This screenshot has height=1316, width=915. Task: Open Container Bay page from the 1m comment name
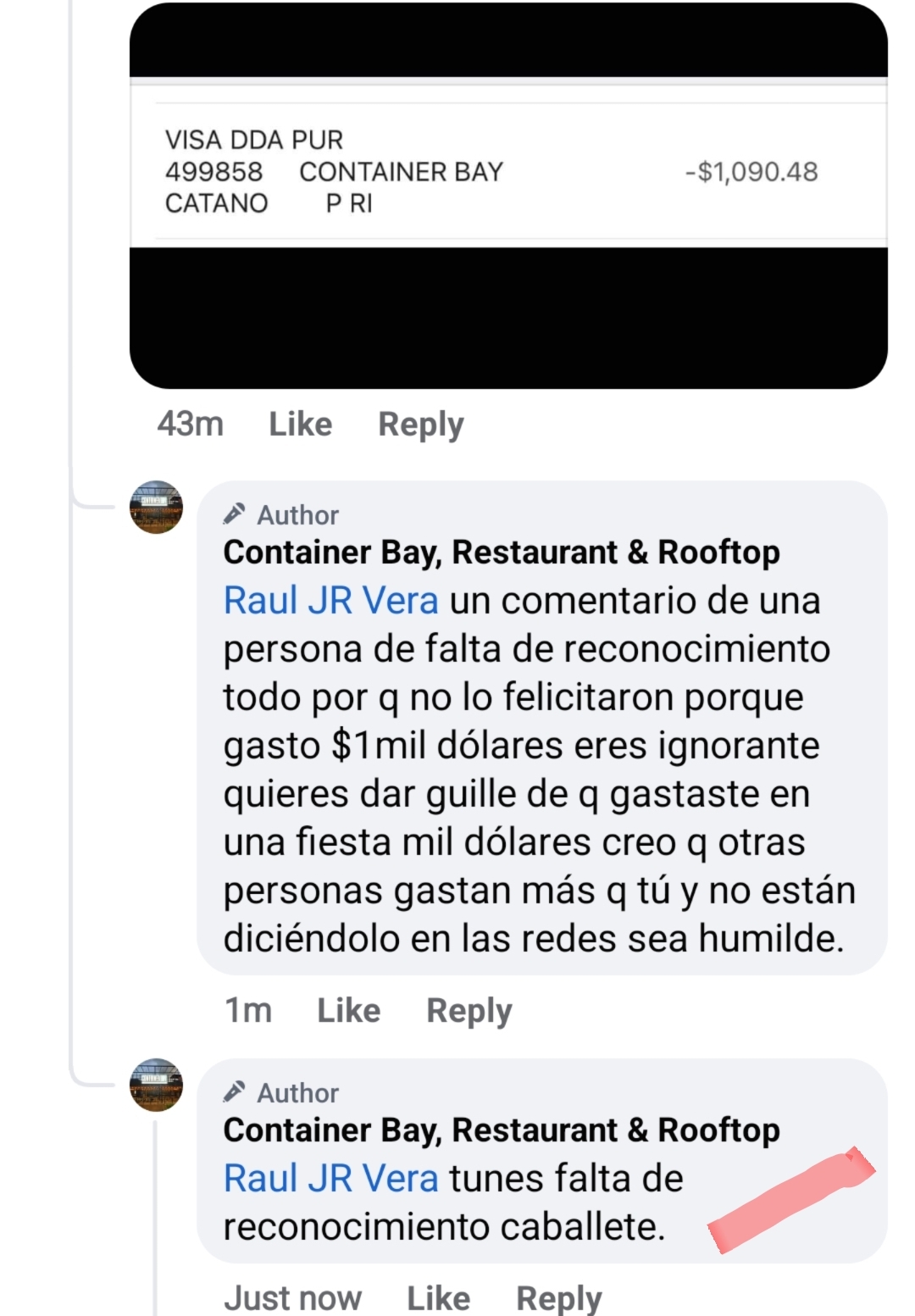501,552
